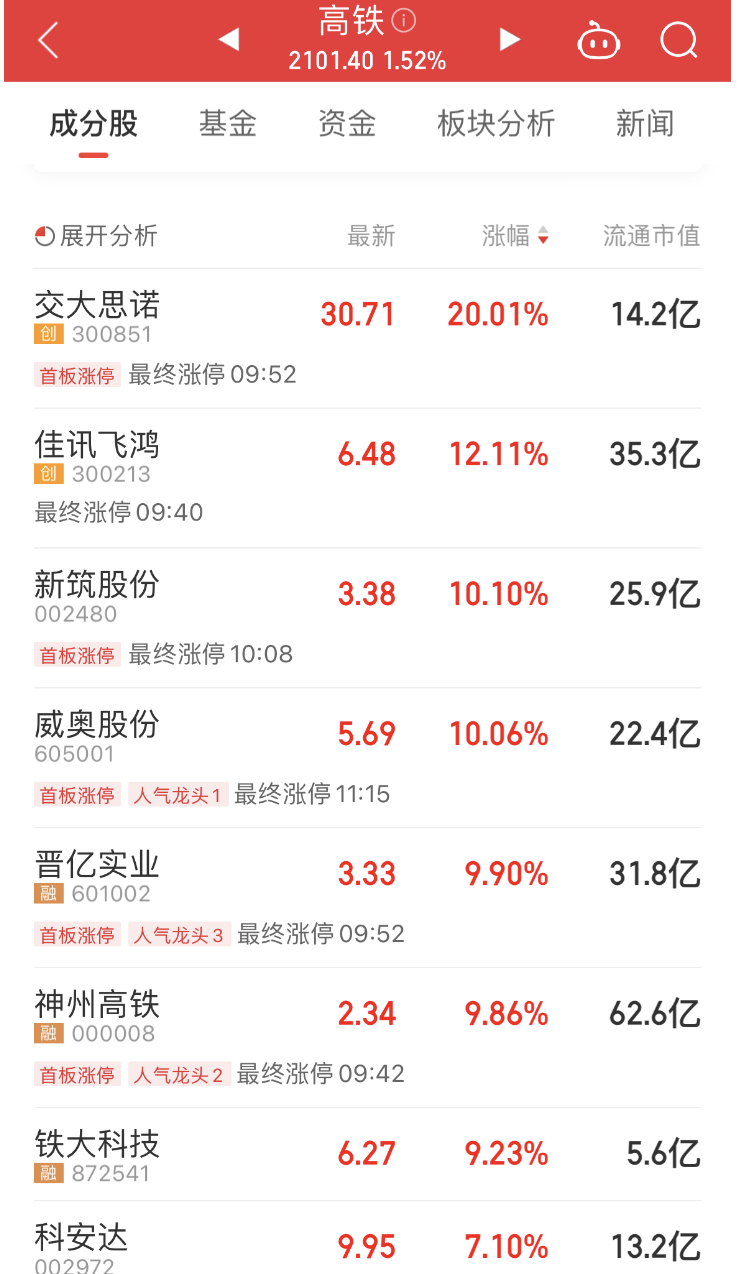Image resolution: width=740 pixels, height=1274 pixels.
Task: Tap 展开分析 to expand analysis
Action: pyautogui.click(x=97, y=236)
